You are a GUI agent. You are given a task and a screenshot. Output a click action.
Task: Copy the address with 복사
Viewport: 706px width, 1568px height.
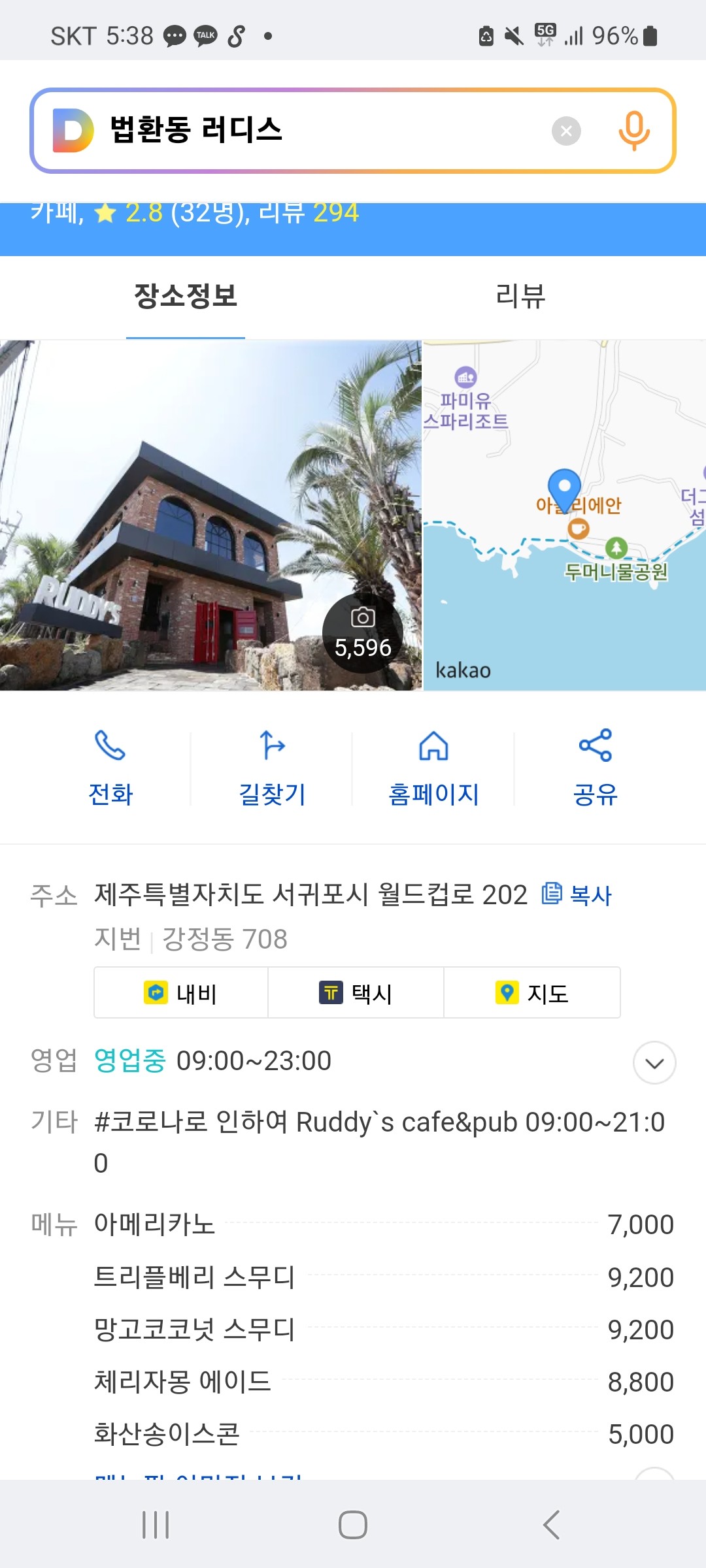coord(577,894)
